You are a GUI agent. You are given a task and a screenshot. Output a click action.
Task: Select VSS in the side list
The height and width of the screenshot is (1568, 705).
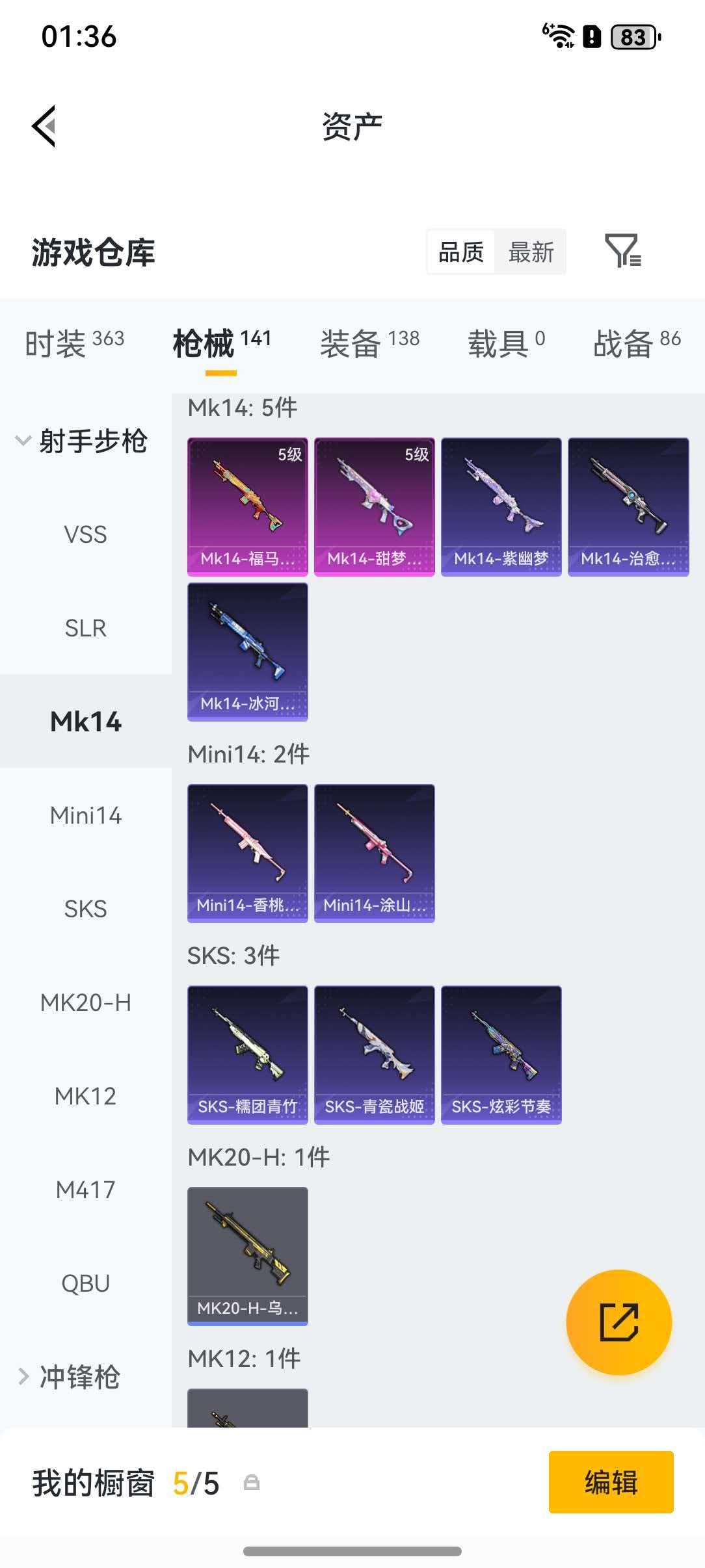point(85,534)
